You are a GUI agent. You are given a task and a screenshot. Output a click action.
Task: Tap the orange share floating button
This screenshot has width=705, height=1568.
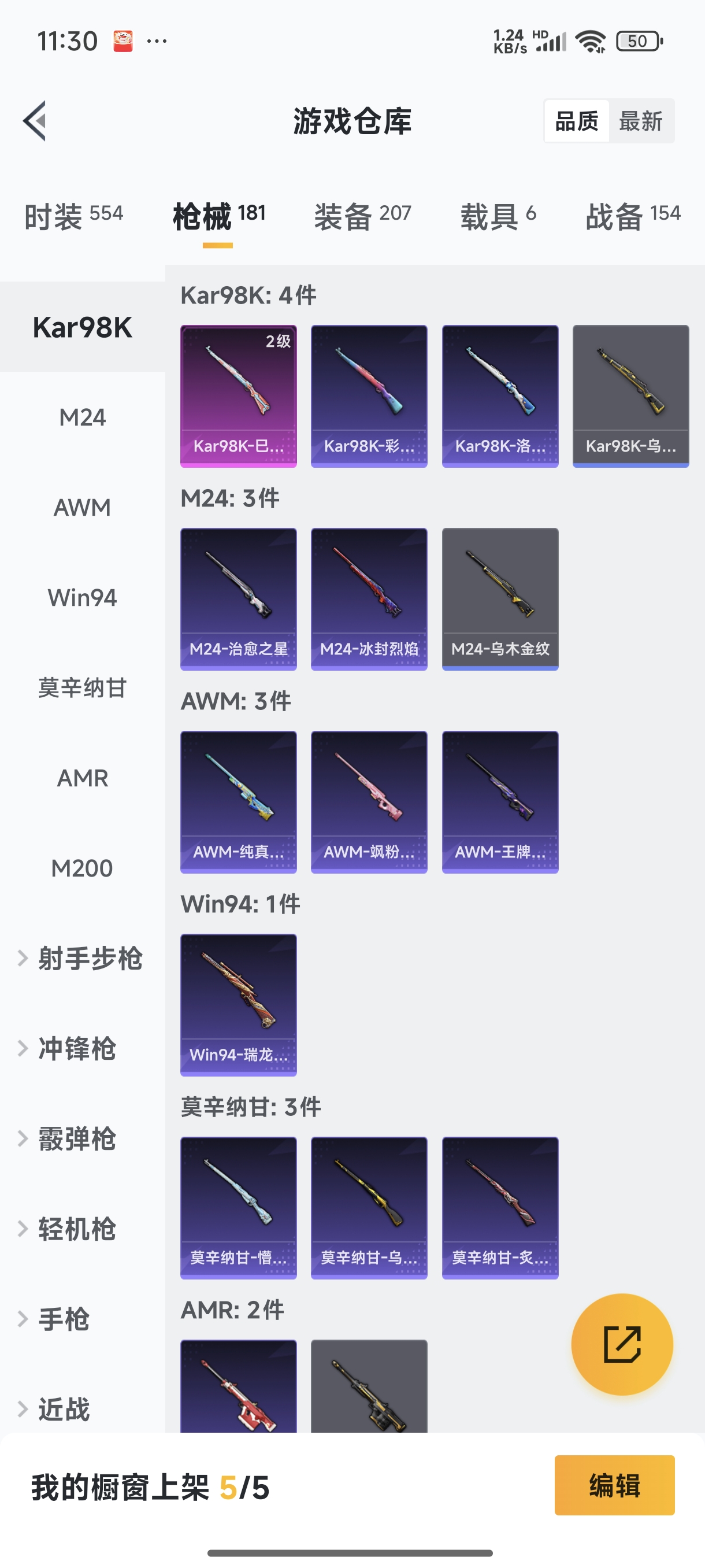click(x=622, y=1344)
